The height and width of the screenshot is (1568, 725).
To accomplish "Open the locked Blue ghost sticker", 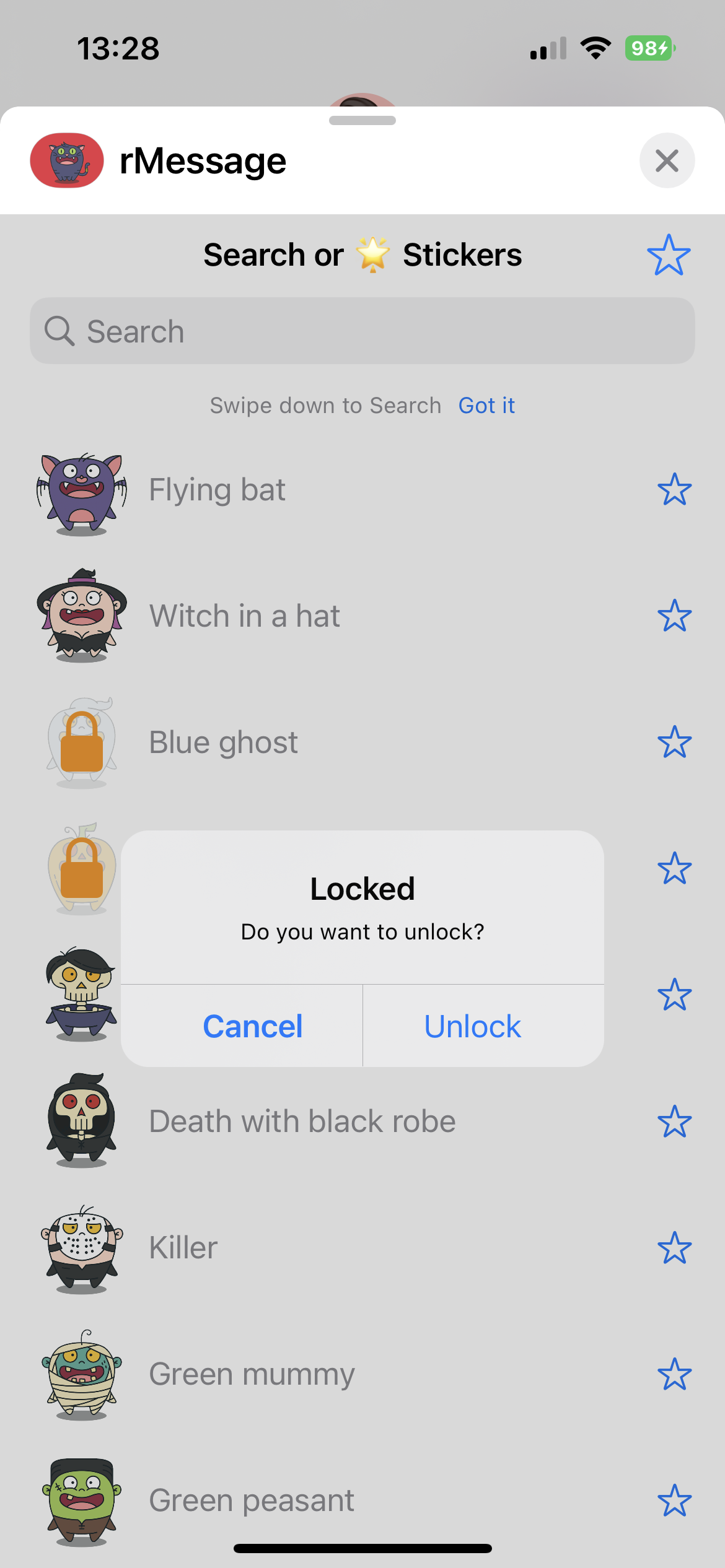I will (x=223, y=743).
